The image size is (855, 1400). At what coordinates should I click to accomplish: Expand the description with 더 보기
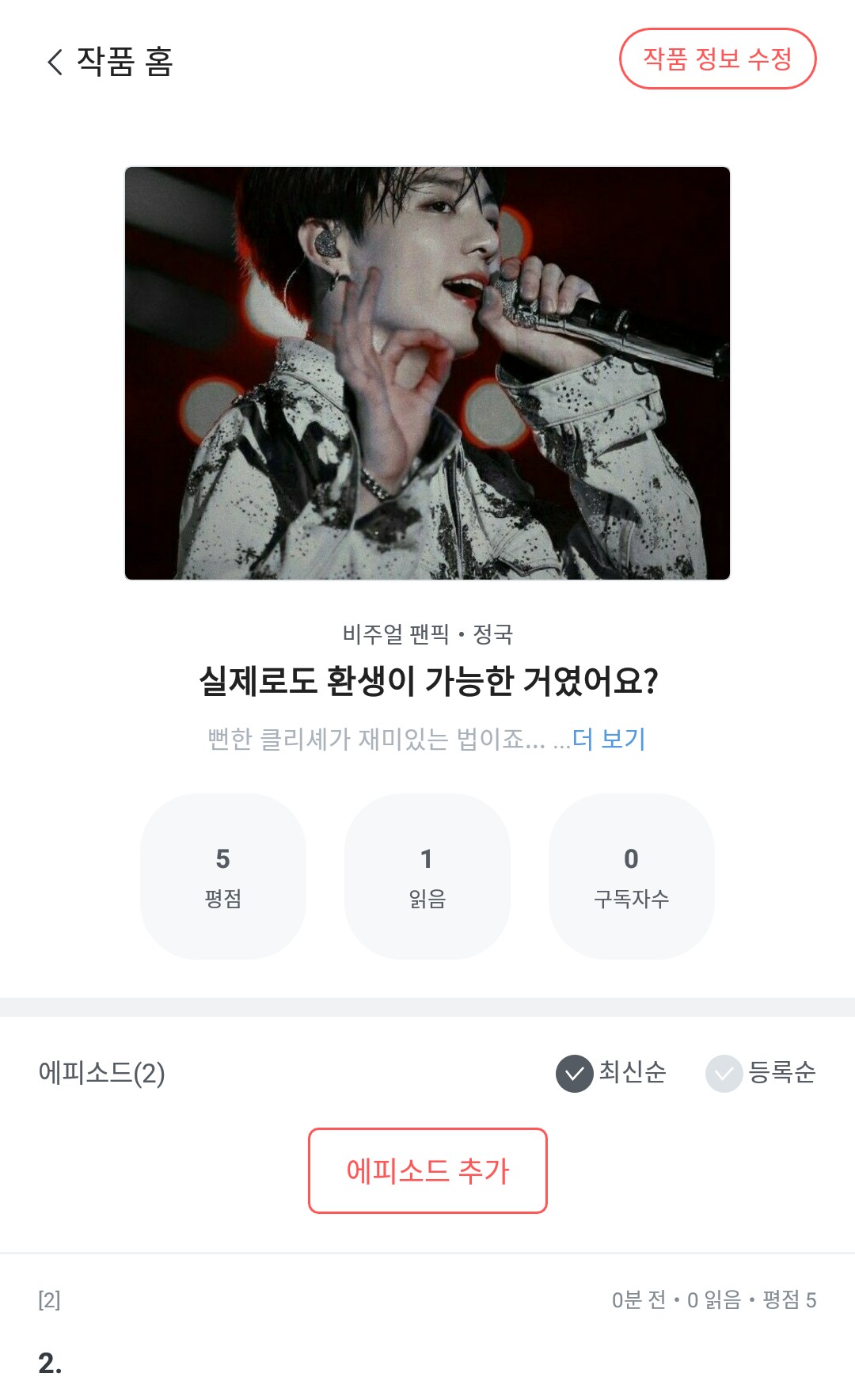(x=609, y=739)
